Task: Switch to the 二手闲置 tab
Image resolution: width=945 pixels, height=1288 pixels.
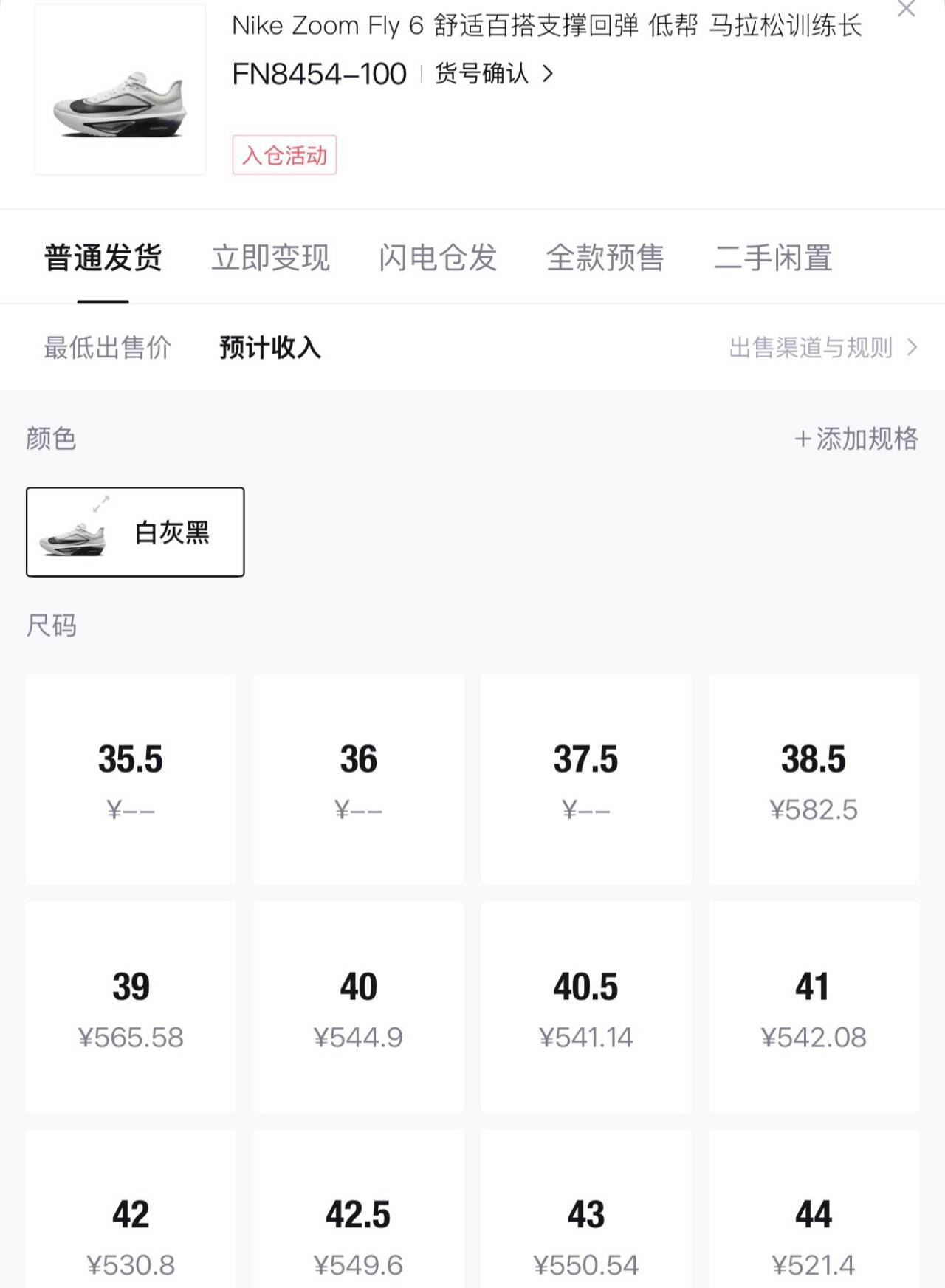Action: tap(772, 258)
